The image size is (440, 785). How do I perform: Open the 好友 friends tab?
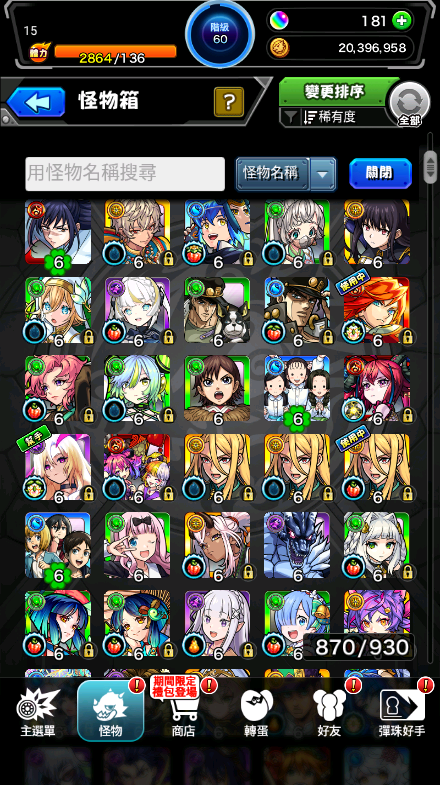[x=329, y=712]
